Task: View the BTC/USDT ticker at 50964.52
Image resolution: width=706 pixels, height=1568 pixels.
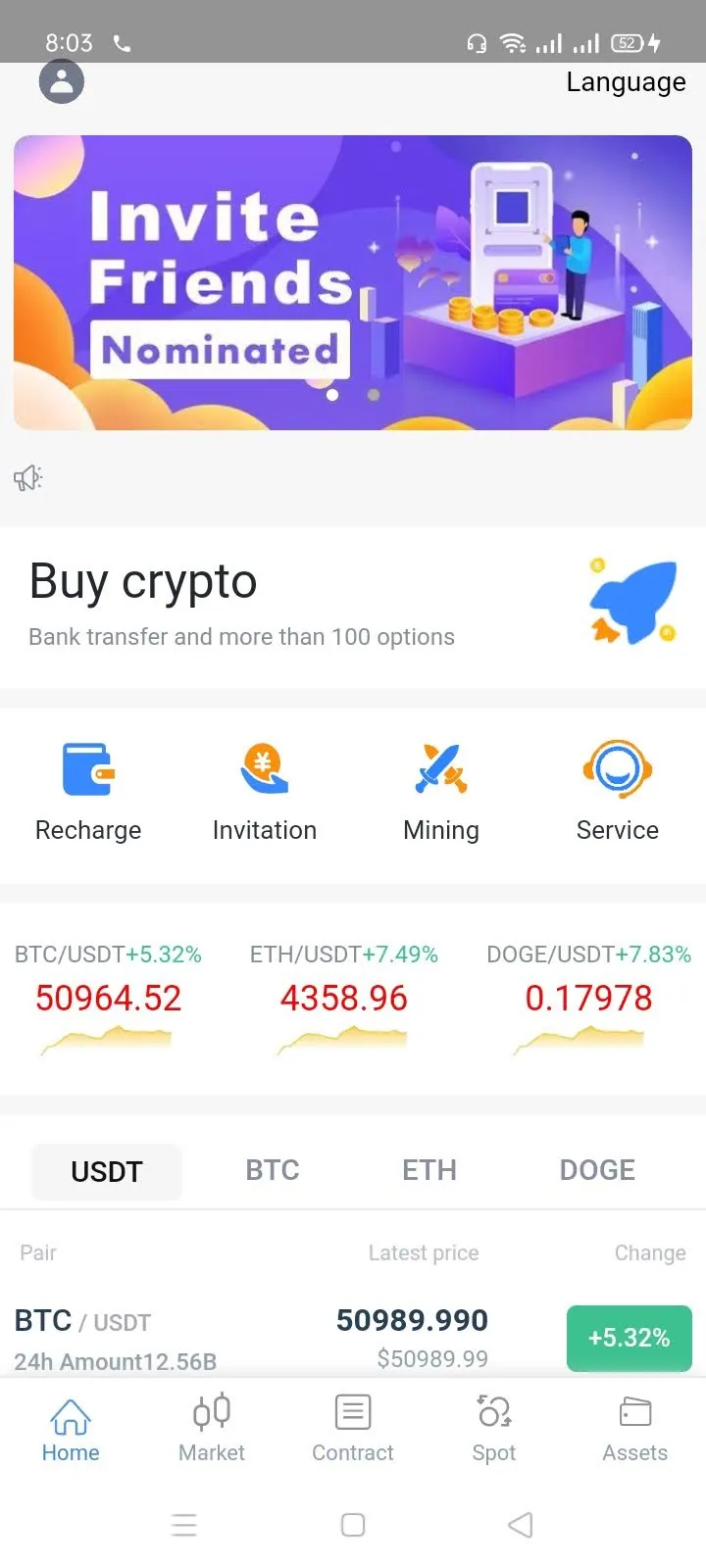Action: pos(108,1000)
